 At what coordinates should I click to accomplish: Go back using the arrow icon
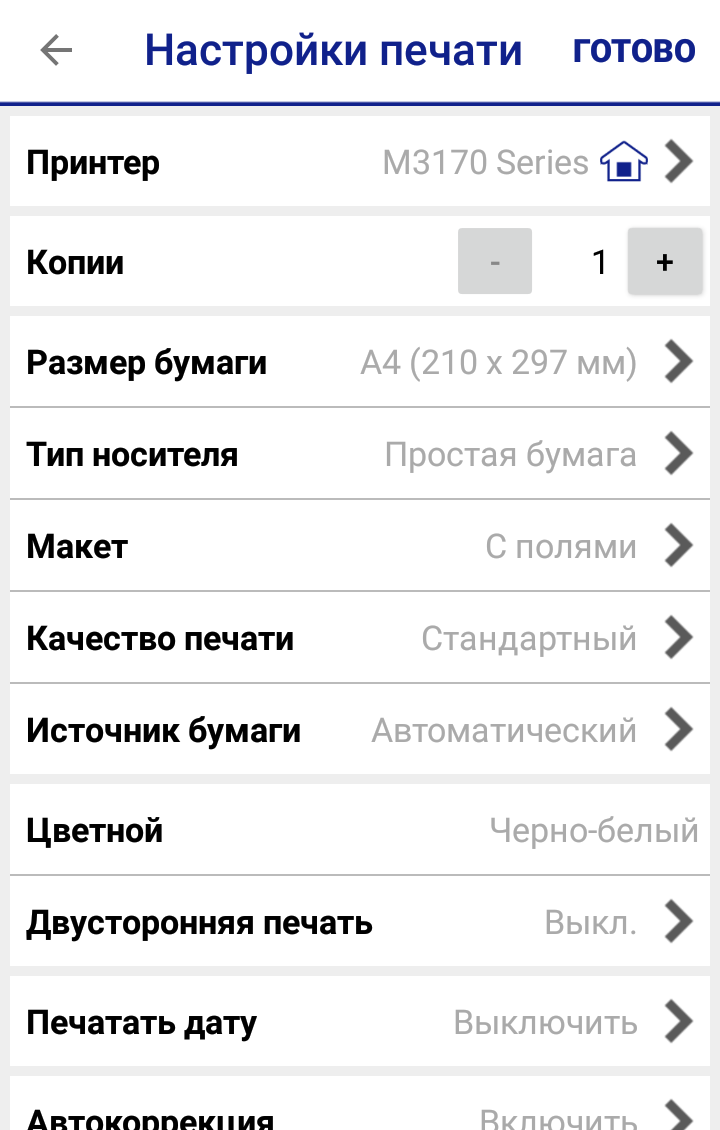click(x=56, y=50)
